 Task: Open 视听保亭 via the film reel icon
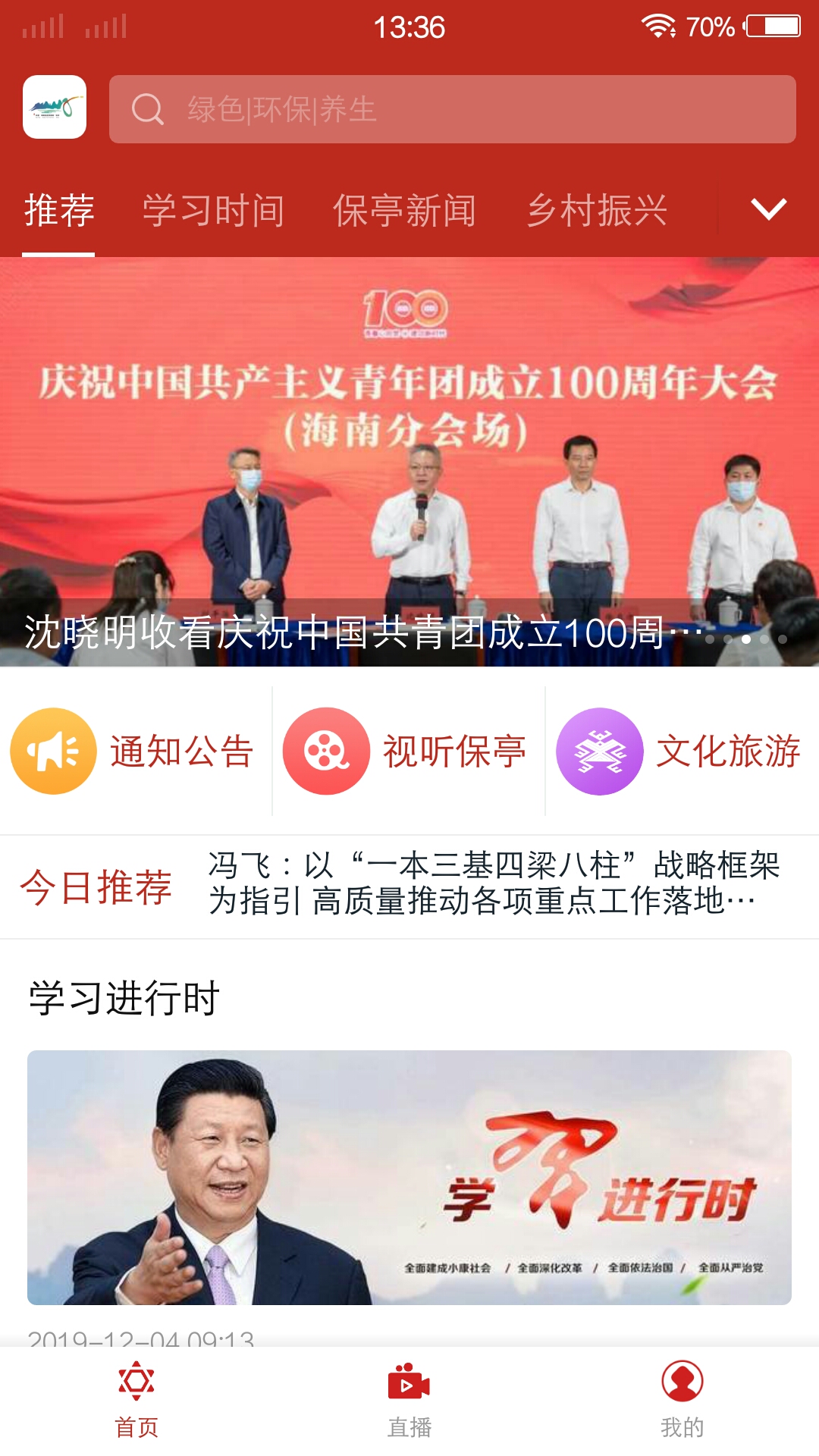326,752
